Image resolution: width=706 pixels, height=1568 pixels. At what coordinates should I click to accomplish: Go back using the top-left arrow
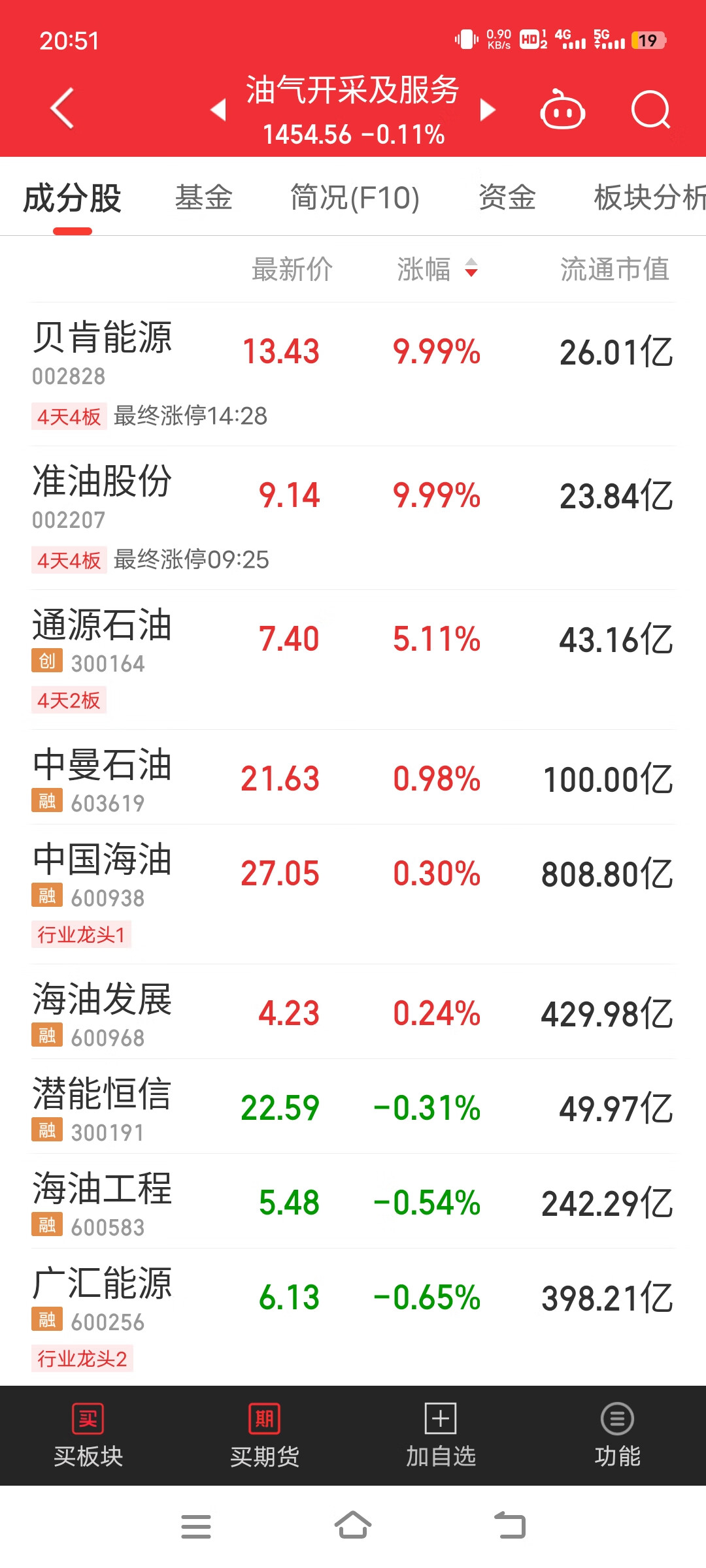coord(62,108)
